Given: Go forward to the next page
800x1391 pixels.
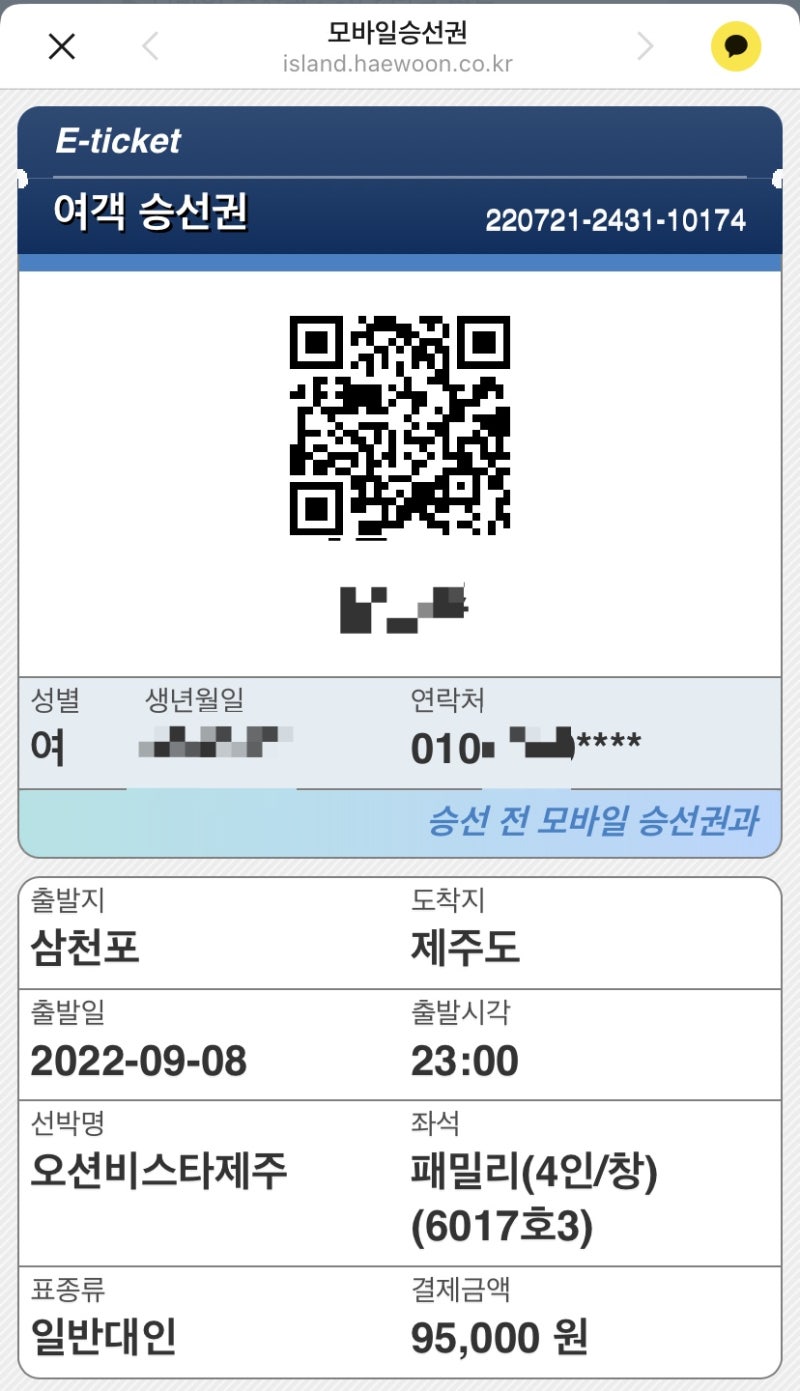Looking at the screenshot, I should (645, 46).
